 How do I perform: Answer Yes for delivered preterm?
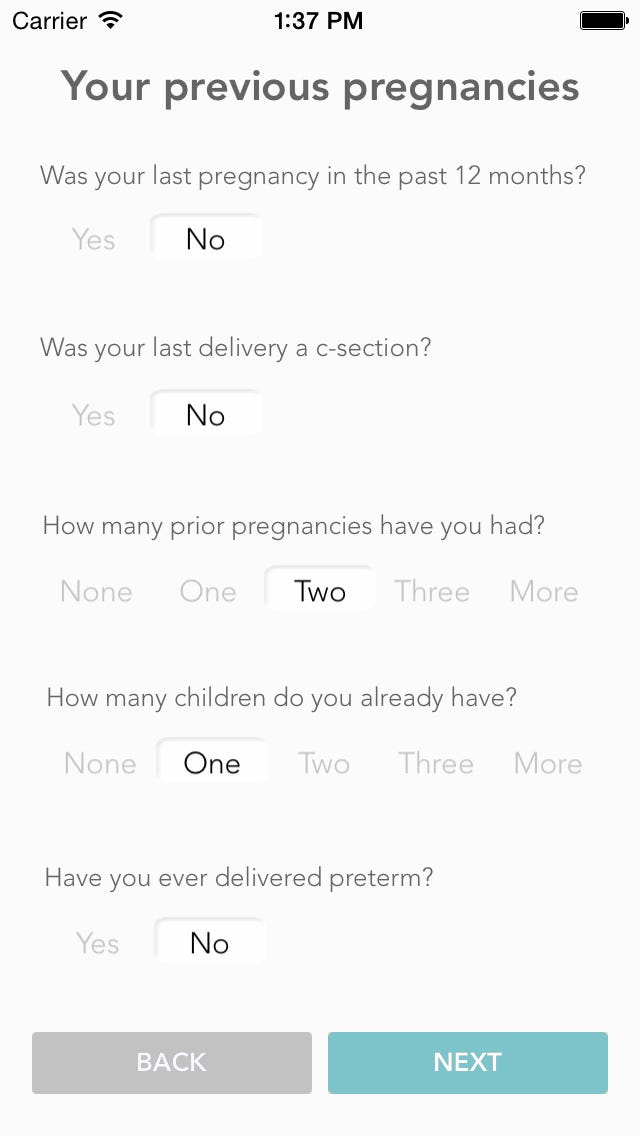[x=98, y=944]
